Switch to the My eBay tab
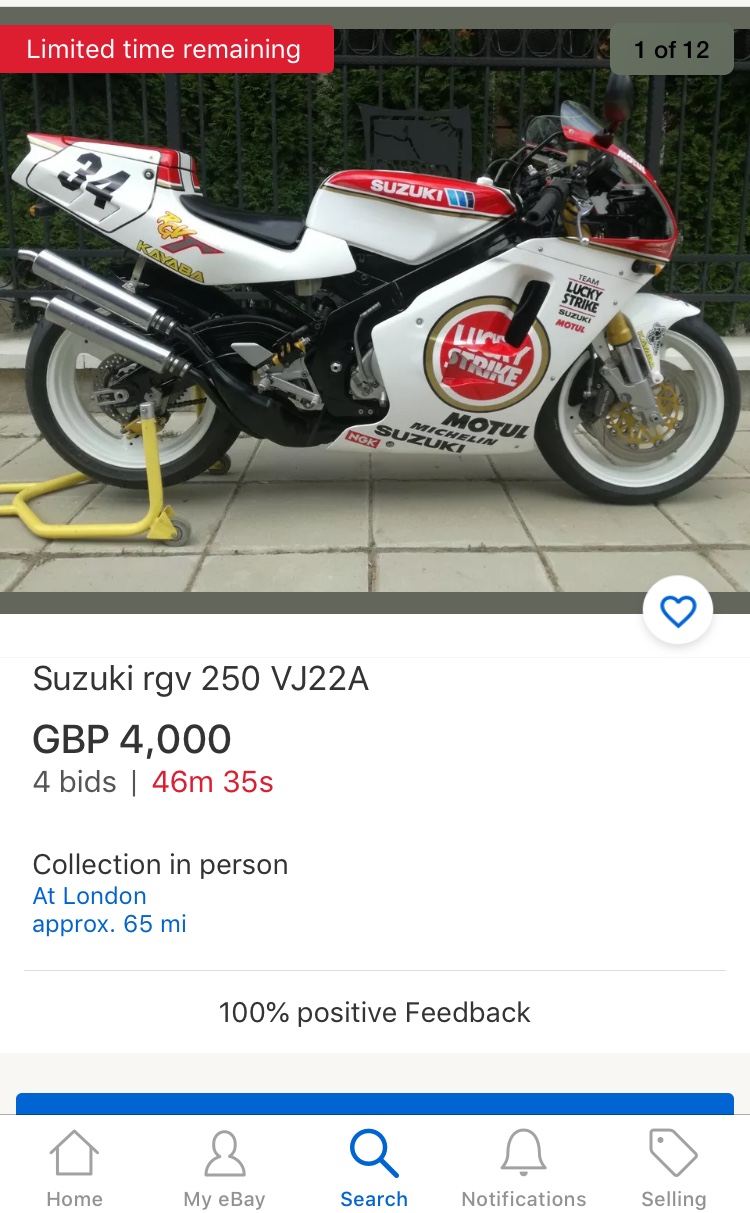The image size is (750, 1213). [x=225, y=1168]
